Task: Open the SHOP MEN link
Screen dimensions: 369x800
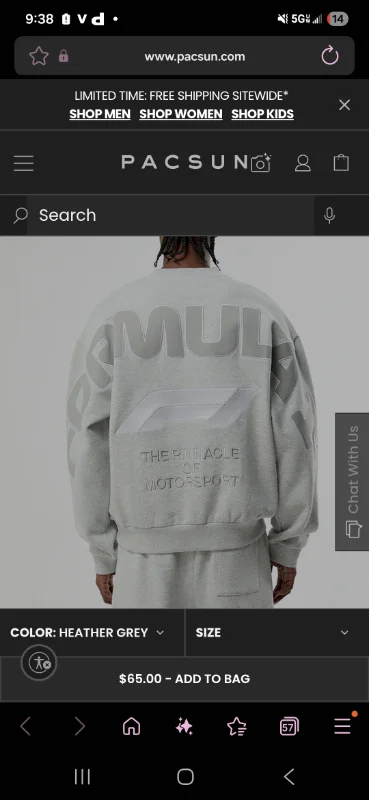Action: [100, 114]
